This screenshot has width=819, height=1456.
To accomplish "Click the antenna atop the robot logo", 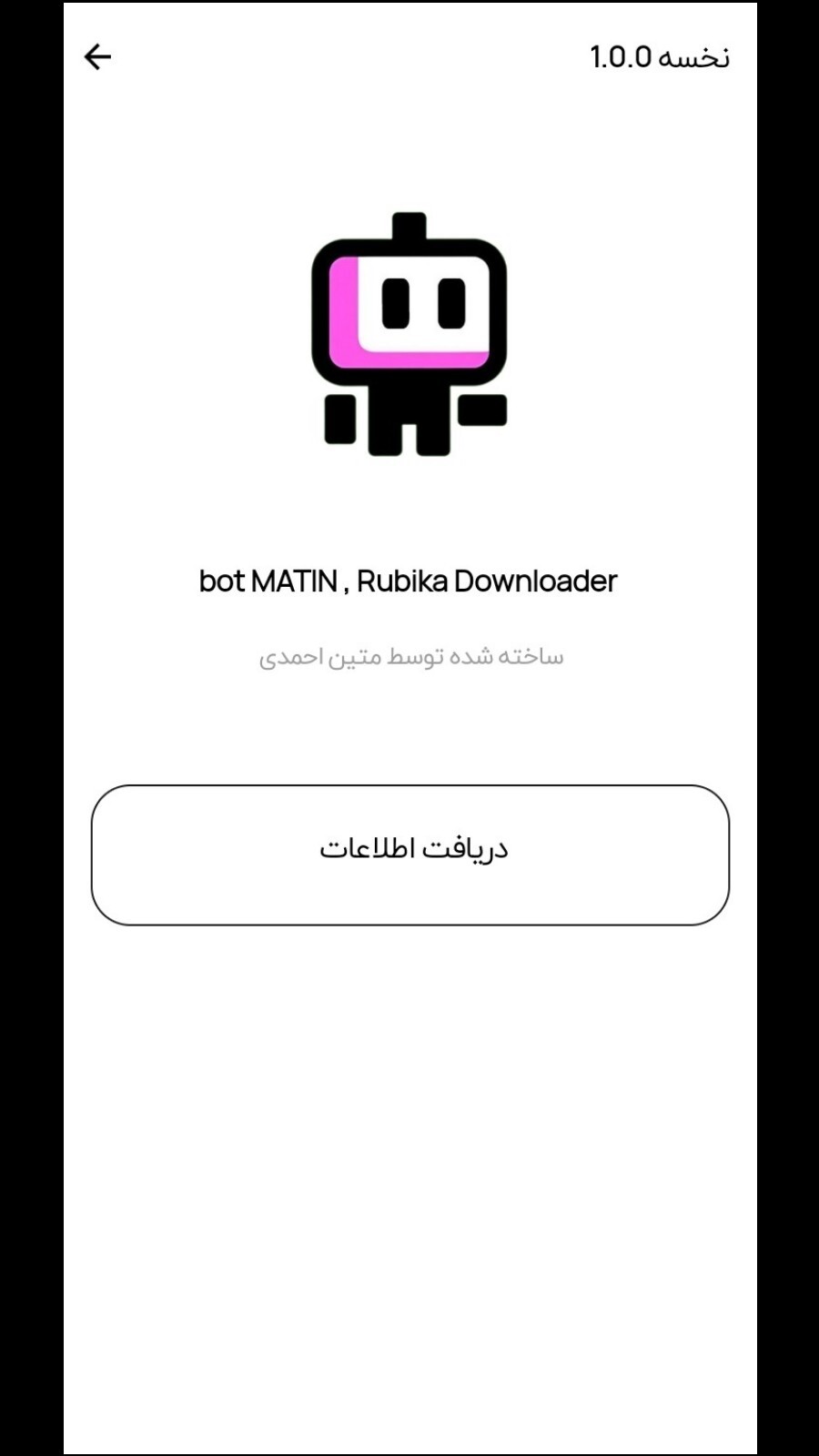I will click(409, 227).
